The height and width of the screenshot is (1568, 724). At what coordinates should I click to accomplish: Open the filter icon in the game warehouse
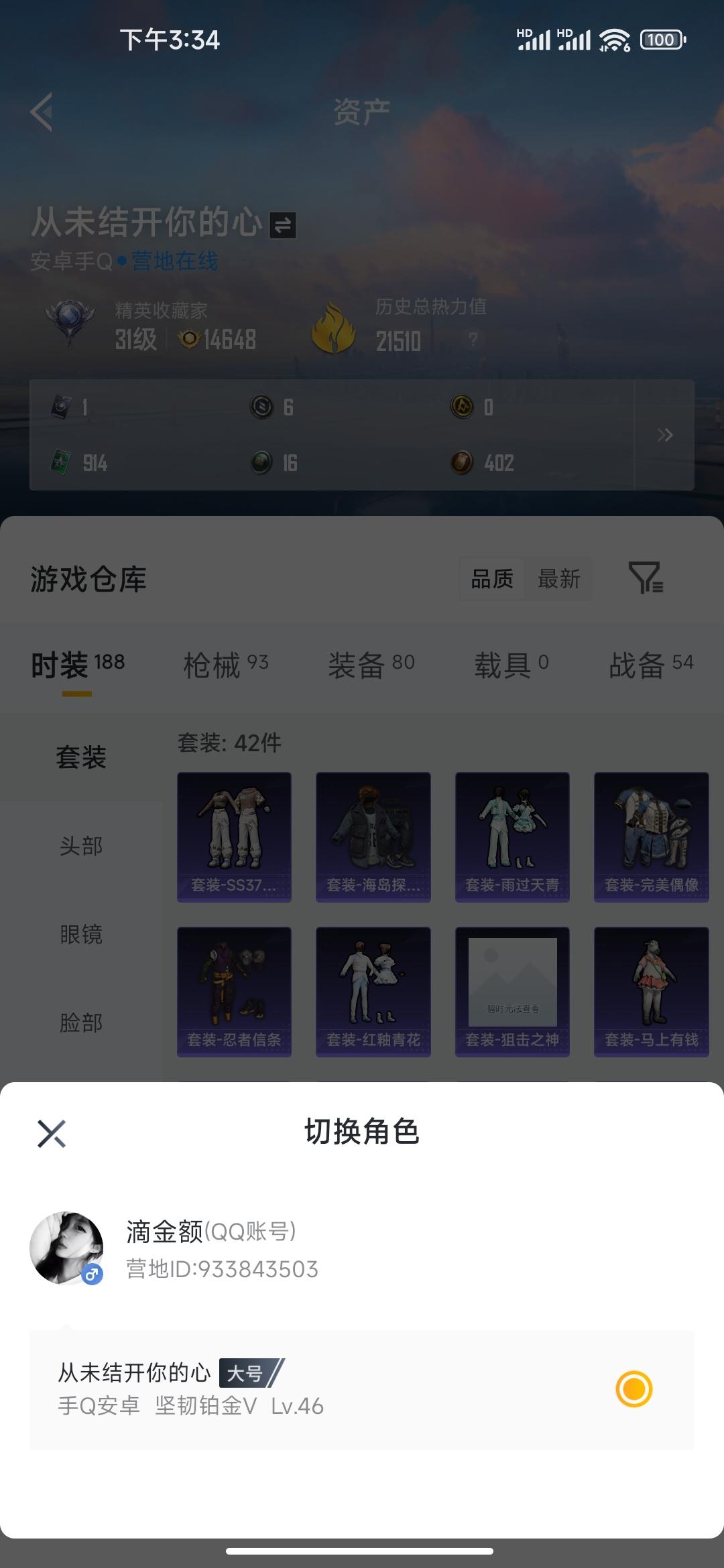pos(646,580)
